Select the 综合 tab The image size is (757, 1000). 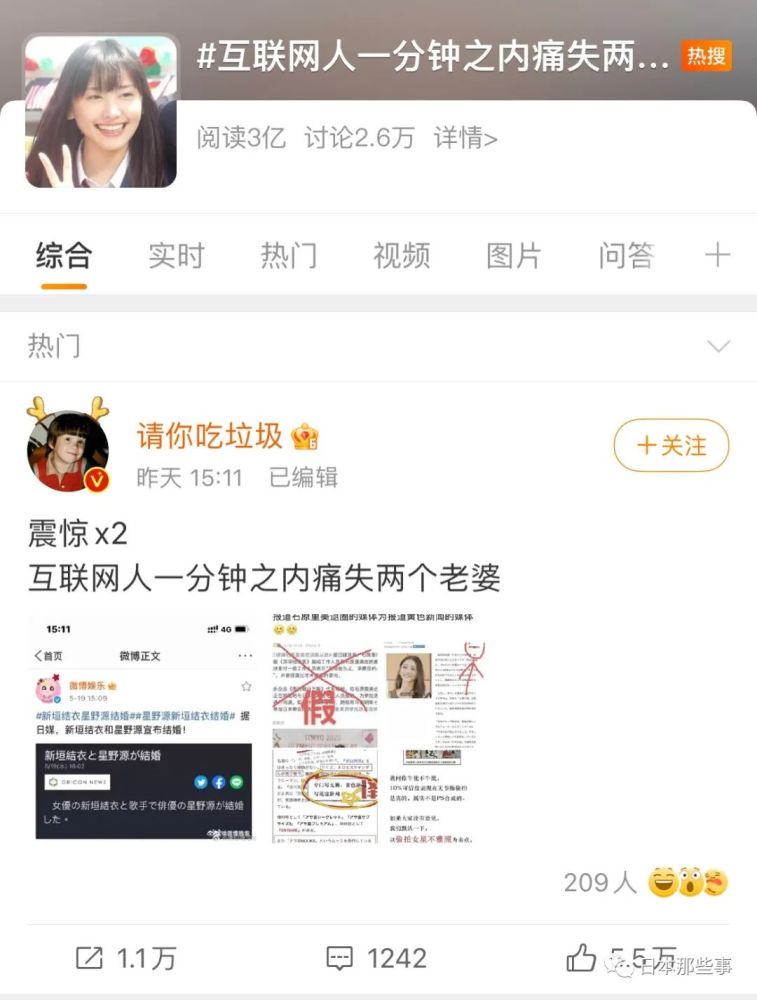point(63,255)
